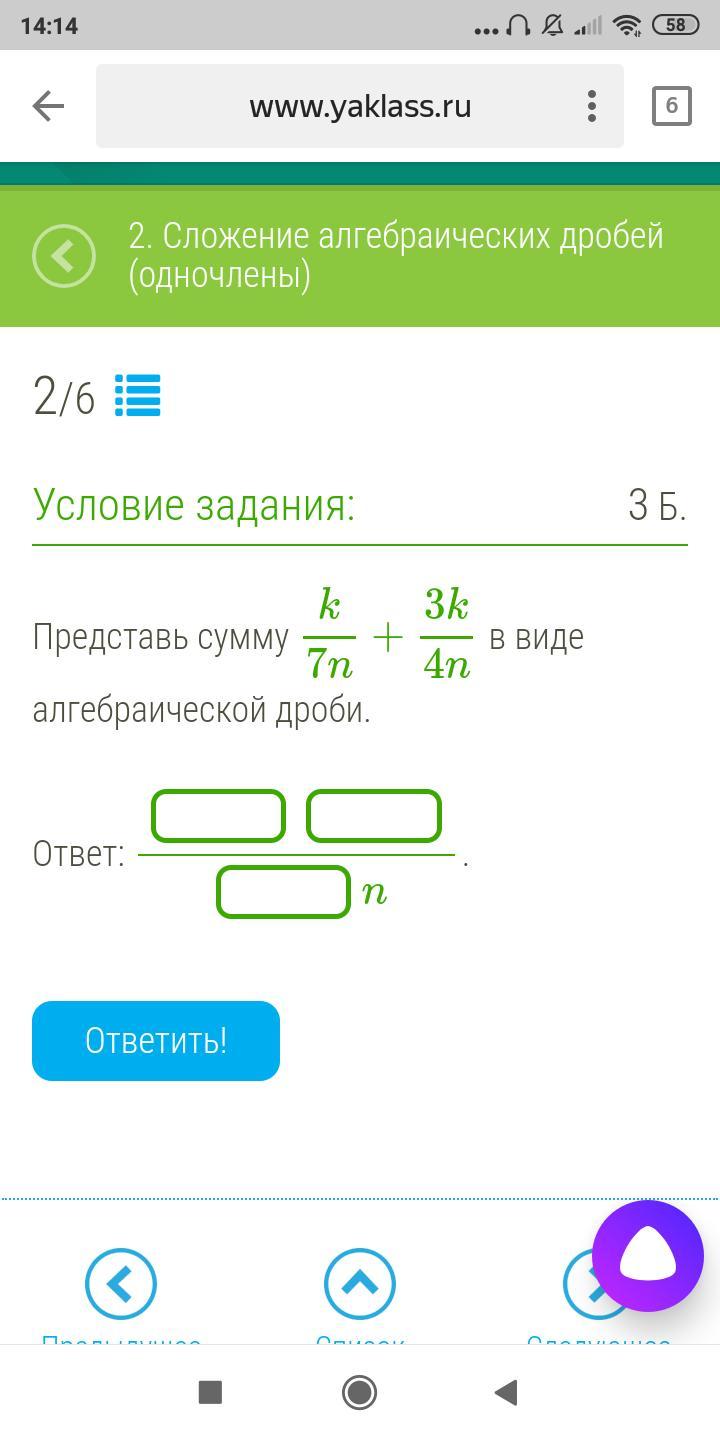Tap the browser back arrow

[48, 106]
